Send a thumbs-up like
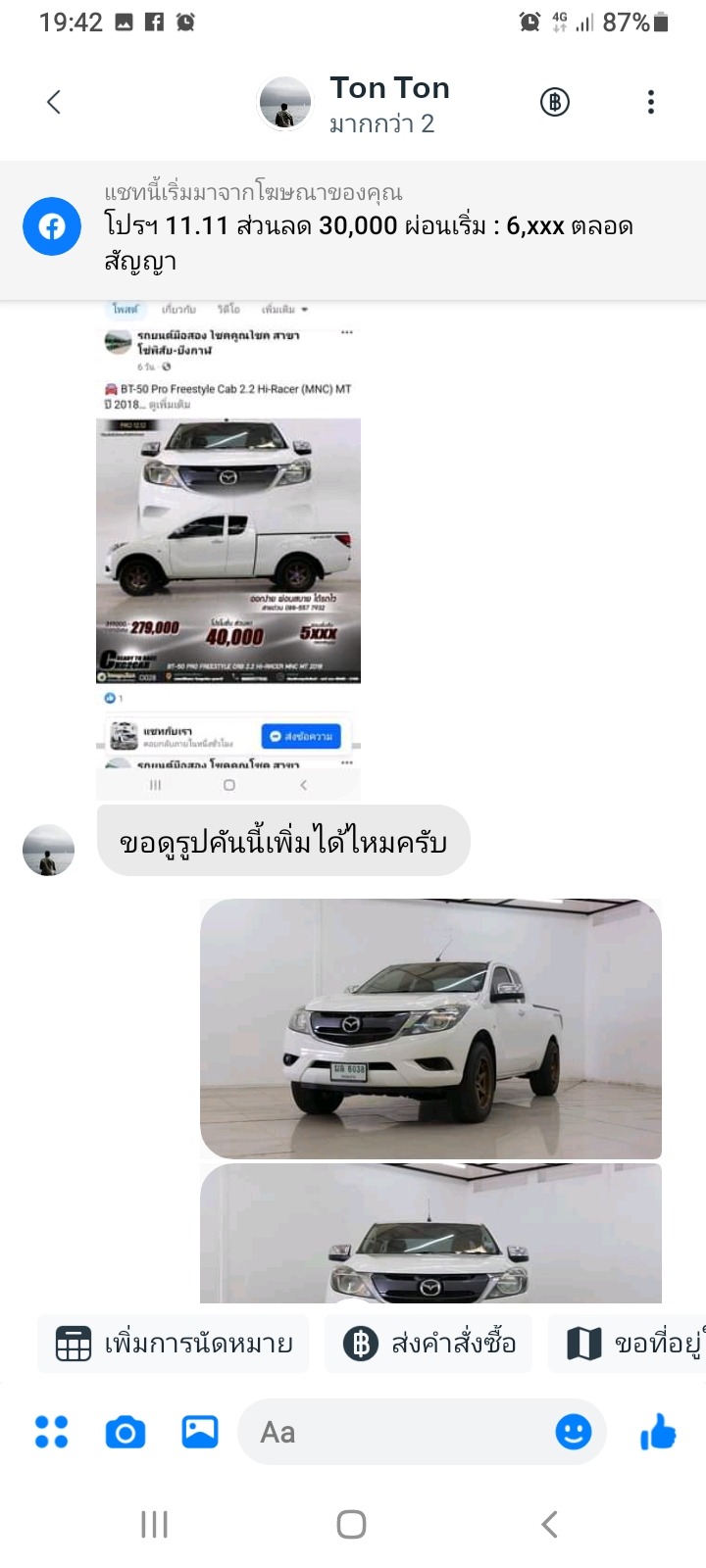Image resolution: width=706 pixels, height=1568 pixels. point(658,1432)
